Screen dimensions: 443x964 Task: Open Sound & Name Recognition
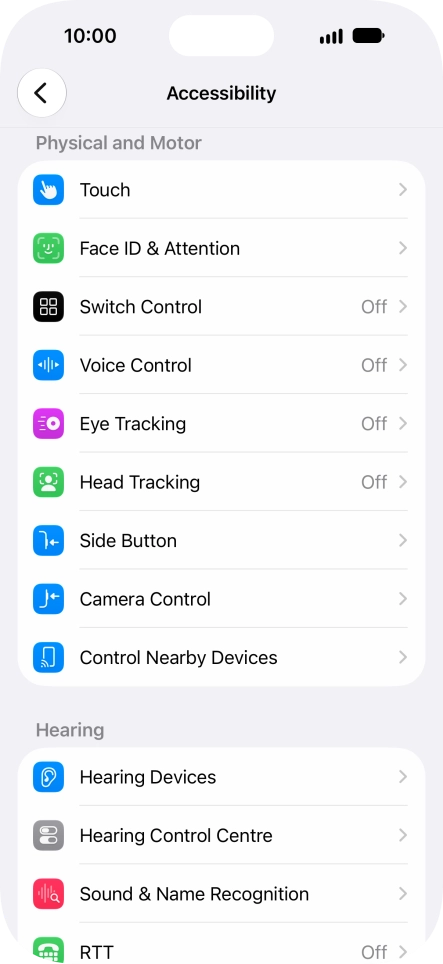click(221, 893)
